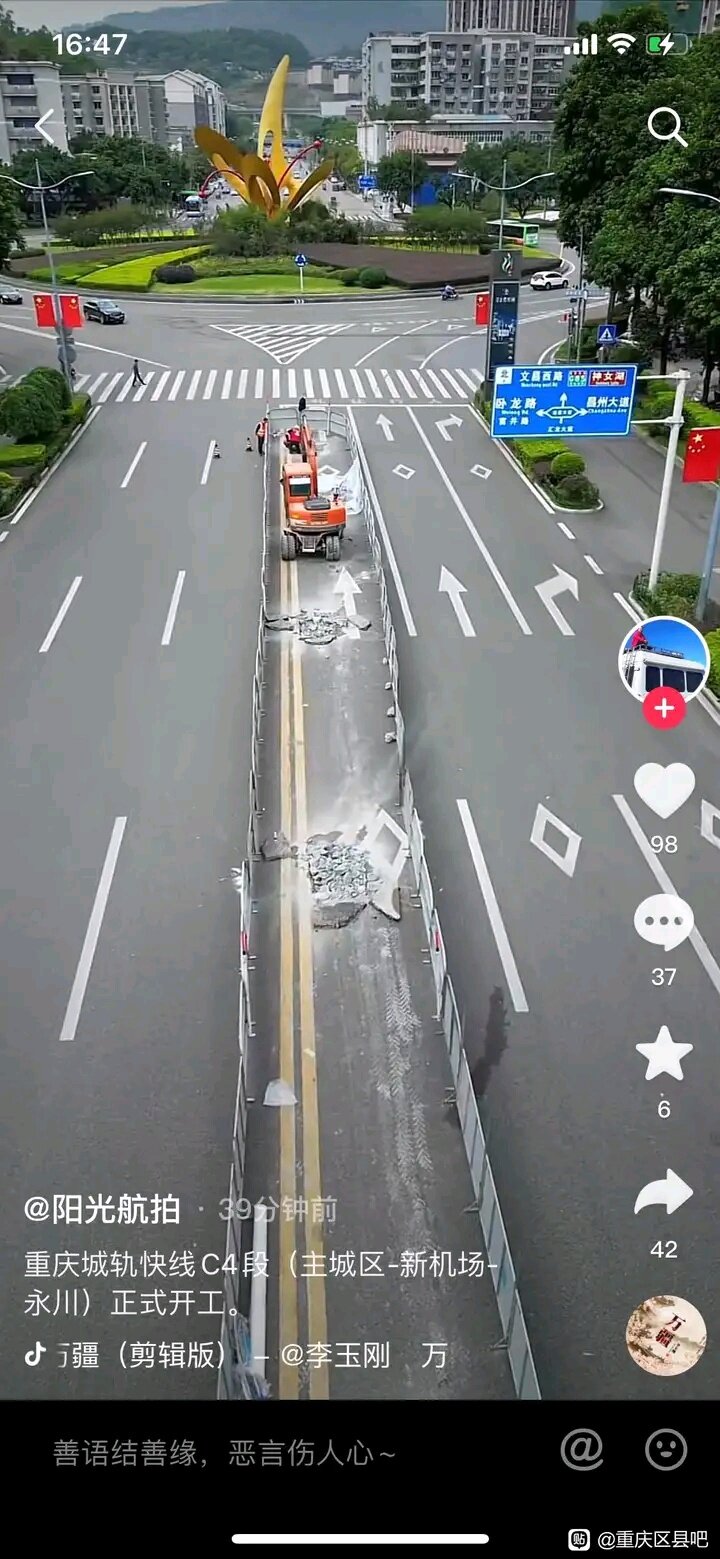Open the comments with 37 replies
Viewport: 720px width, 1559px height.
[664, 922]
